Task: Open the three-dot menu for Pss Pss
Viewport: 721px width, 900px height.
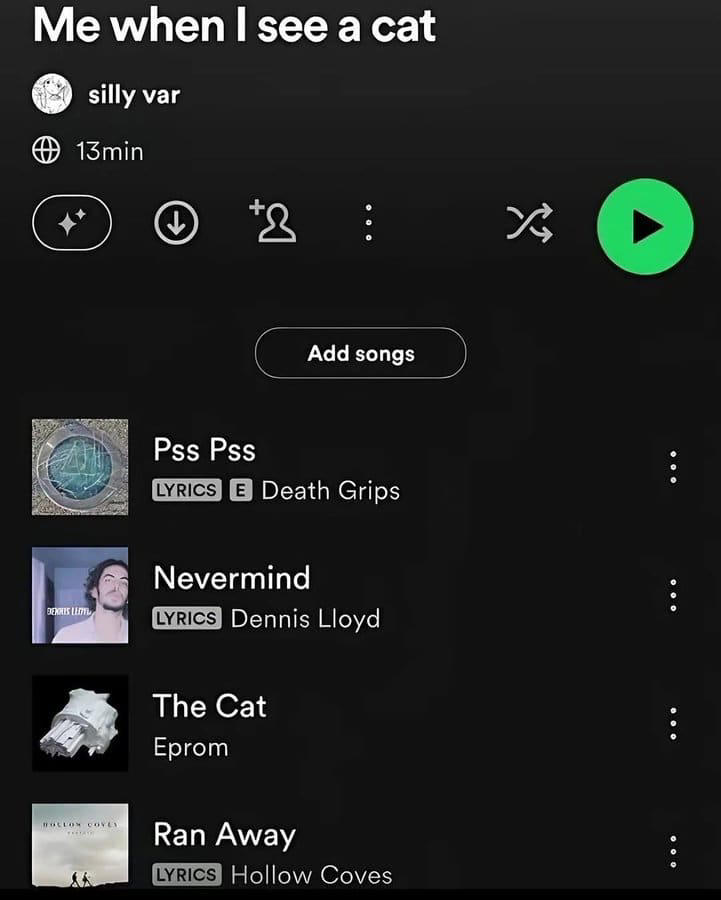Action: point(672,467)
